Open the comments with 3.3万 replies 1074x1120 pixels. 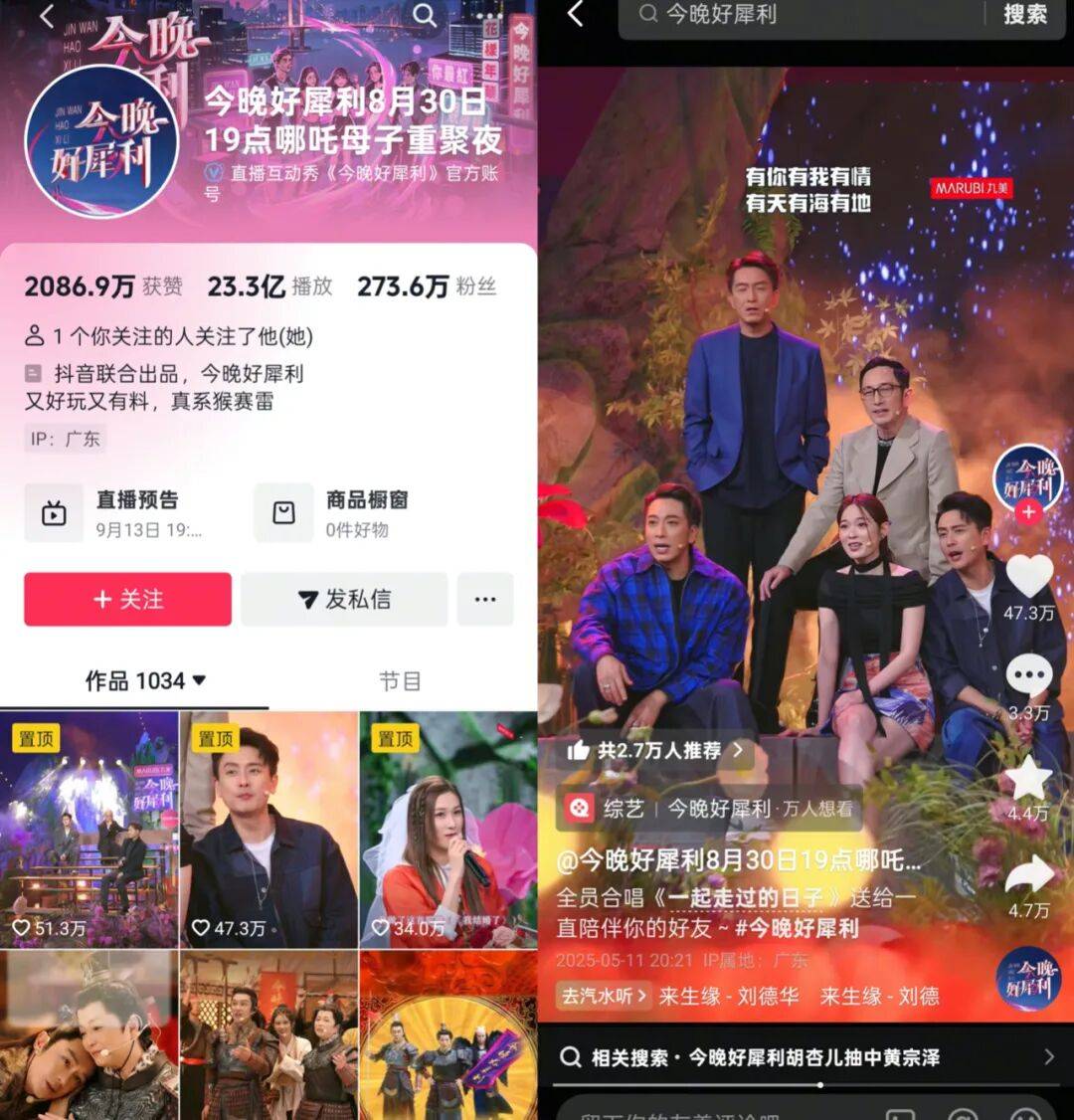coord(1028,678)
